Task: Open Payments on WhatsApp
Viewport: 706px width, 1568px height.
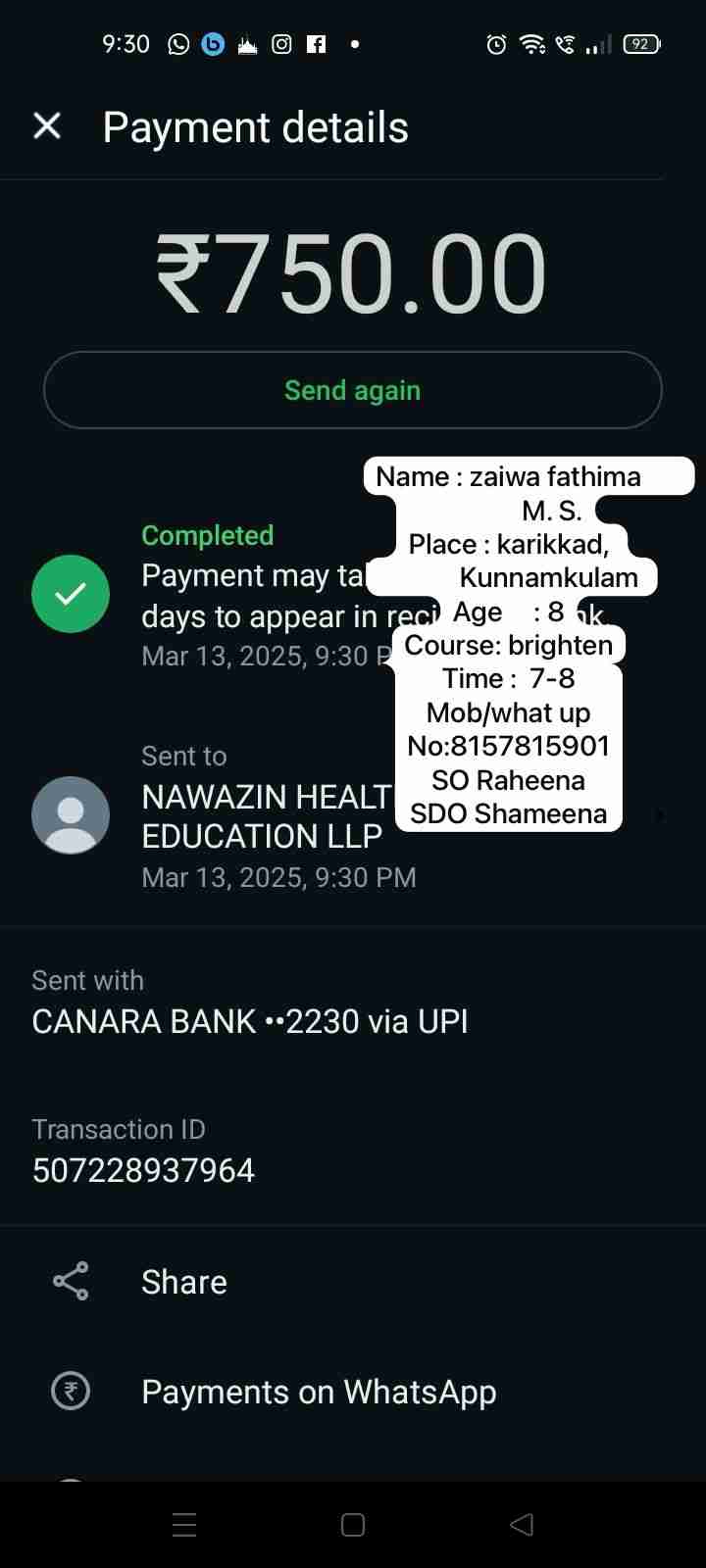Action: click(x=318, y=1392)
